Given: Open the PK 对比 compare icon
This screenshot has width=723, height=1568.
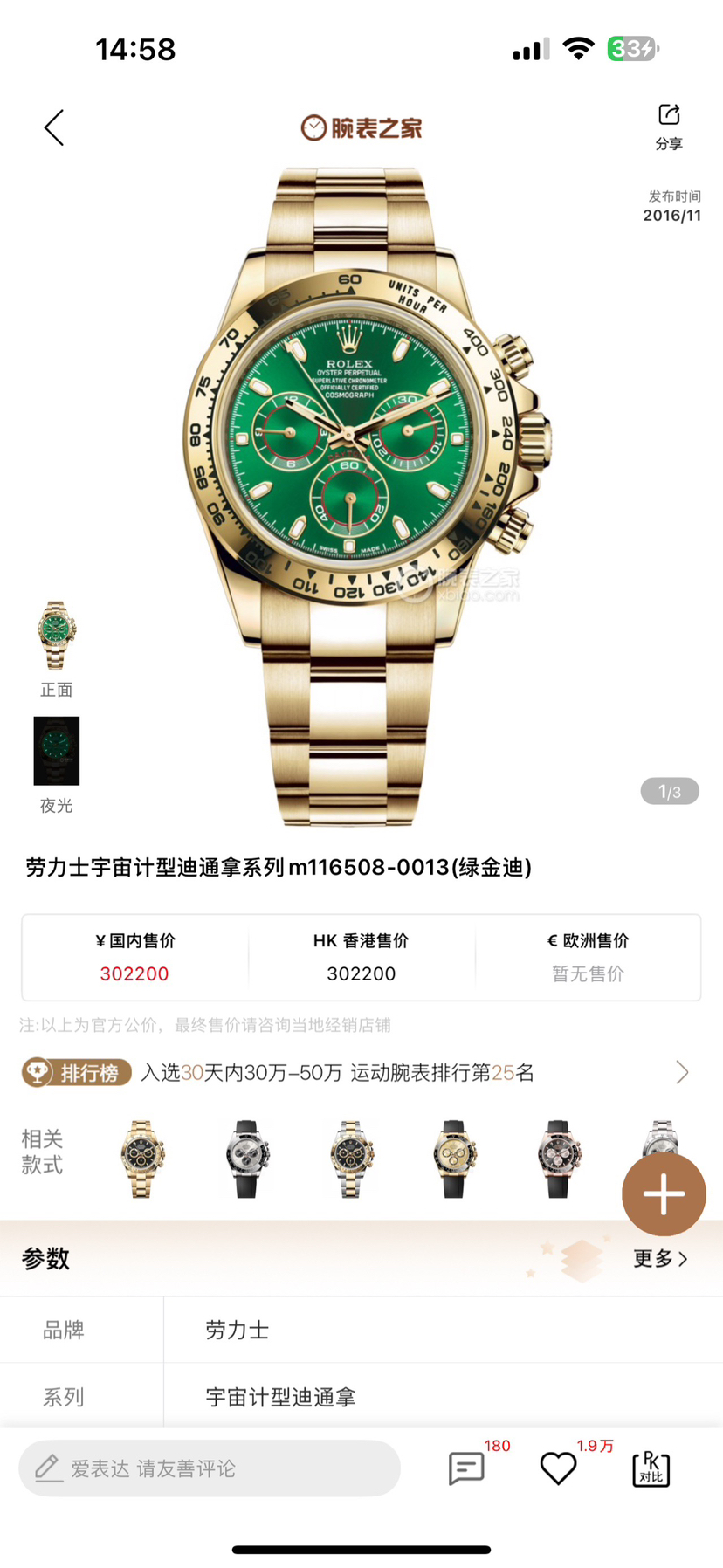Looking at the screenshot, I should coord(651,1468).
